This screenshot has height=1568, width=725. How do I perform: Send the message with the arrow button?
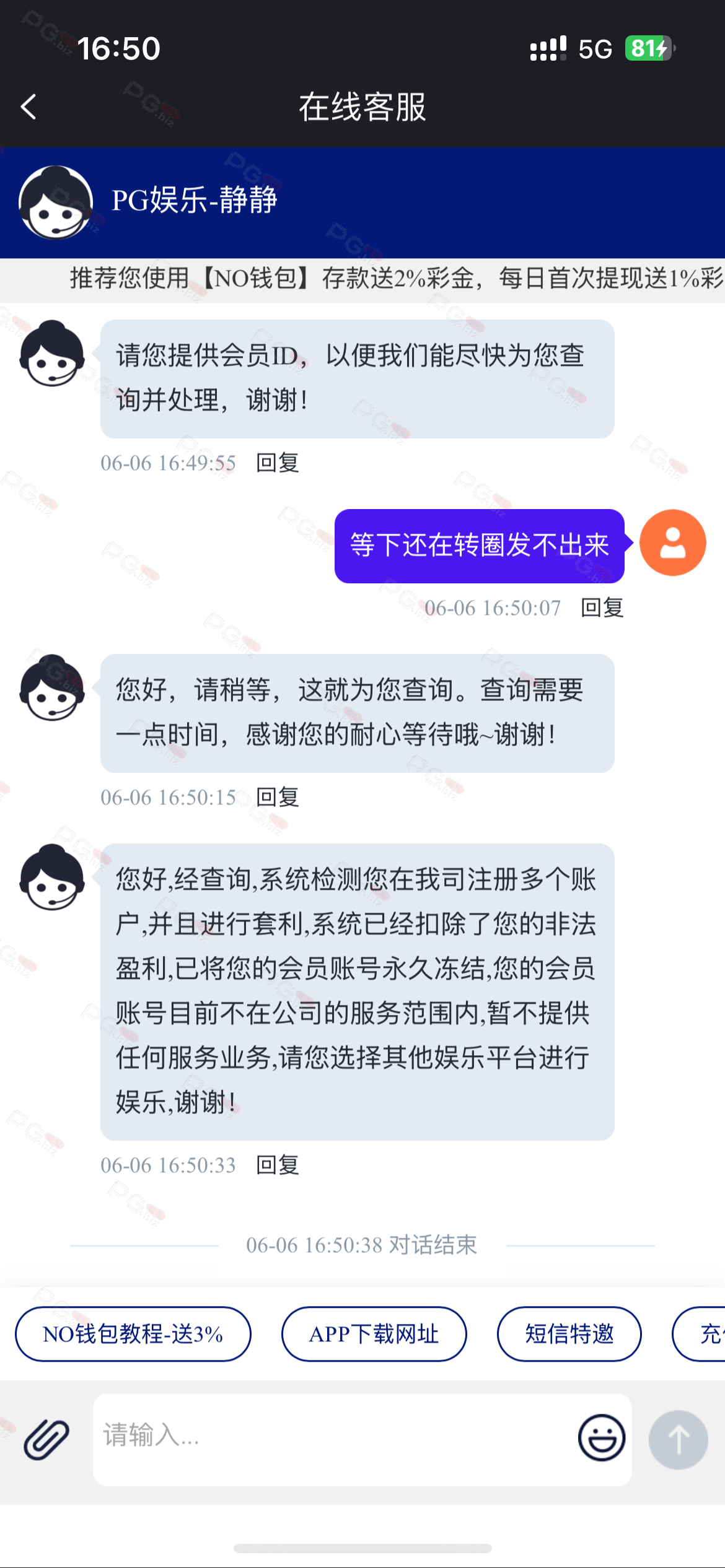tap(679, 1439)
